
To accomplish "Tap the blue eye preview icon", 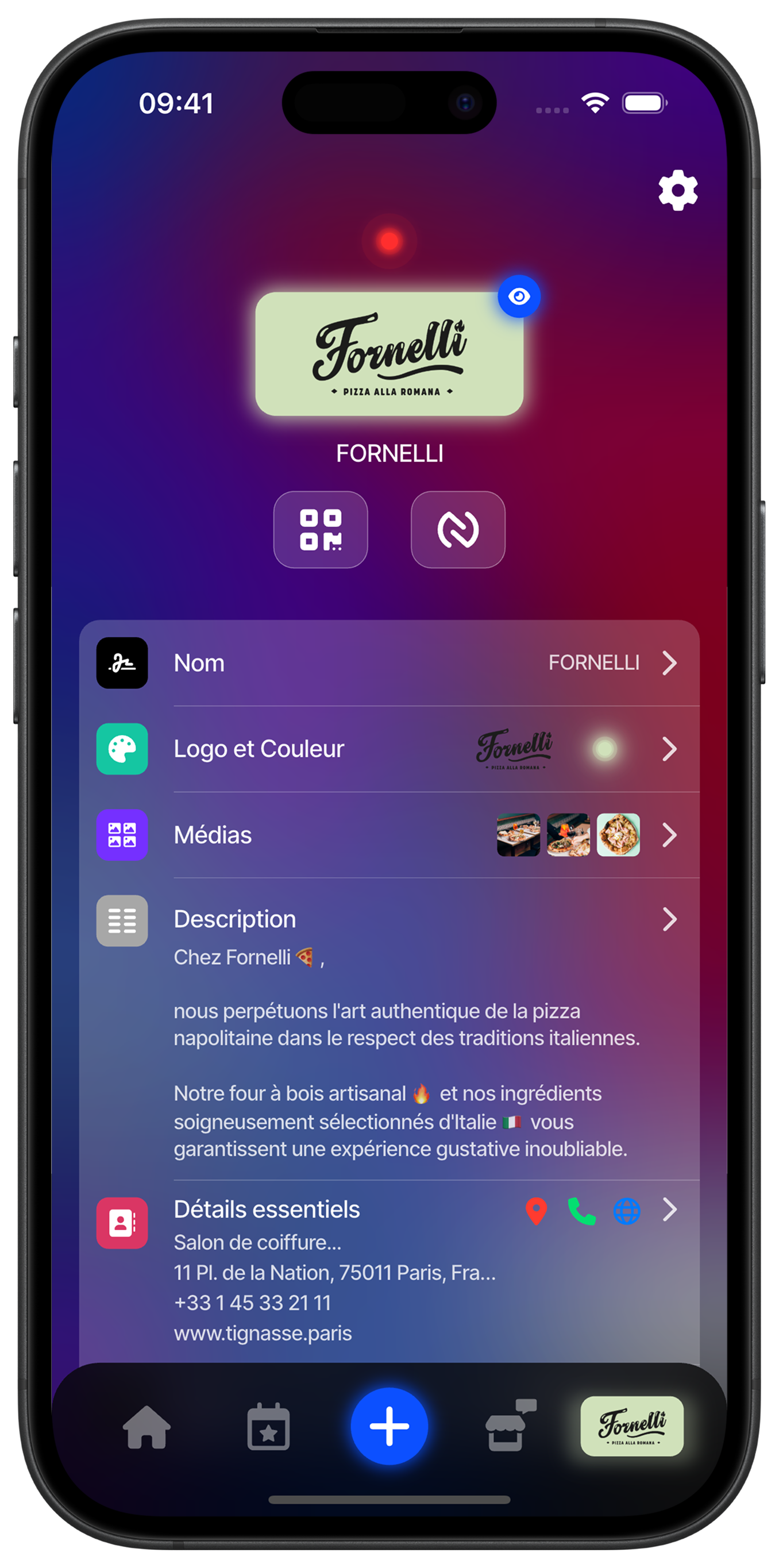I will coord(519,296).
